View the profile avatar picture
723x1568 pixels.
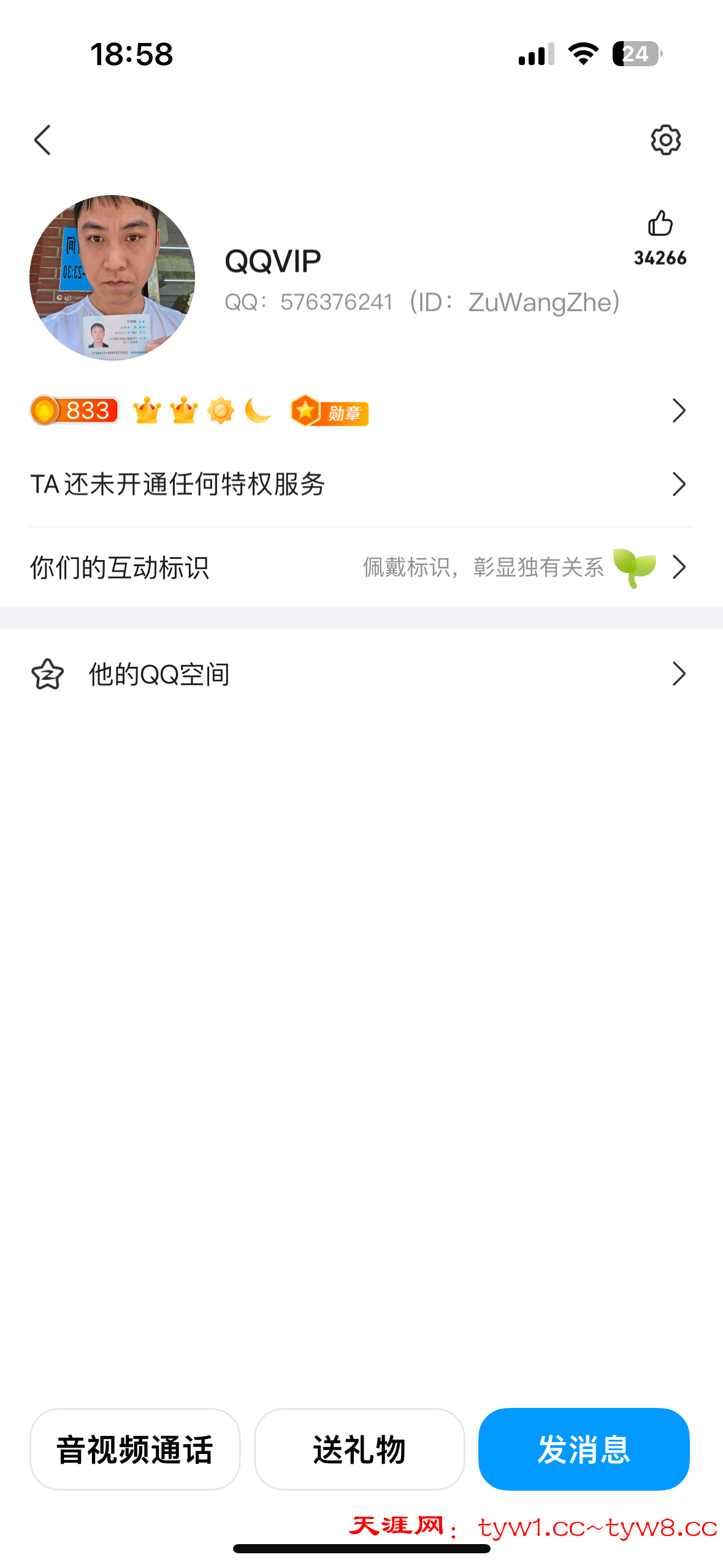[x=112, y=278]
